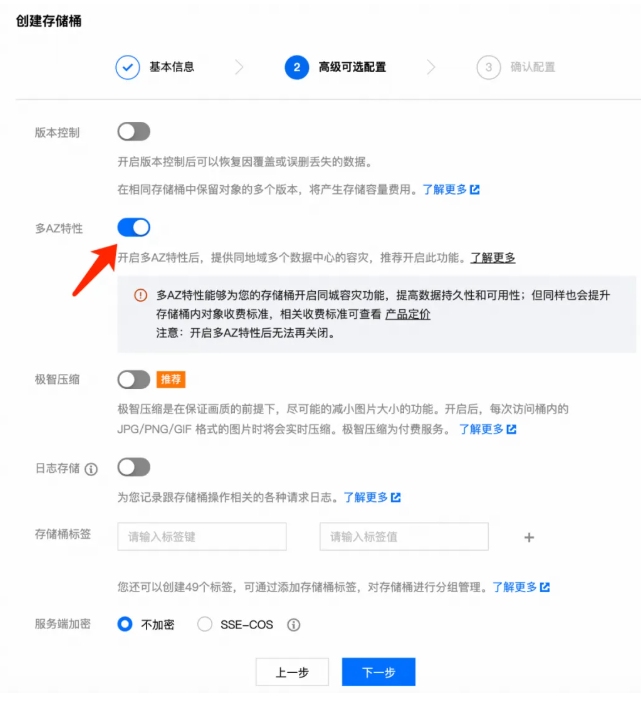Enable the 极智压缩 switch

coord(133,379)
